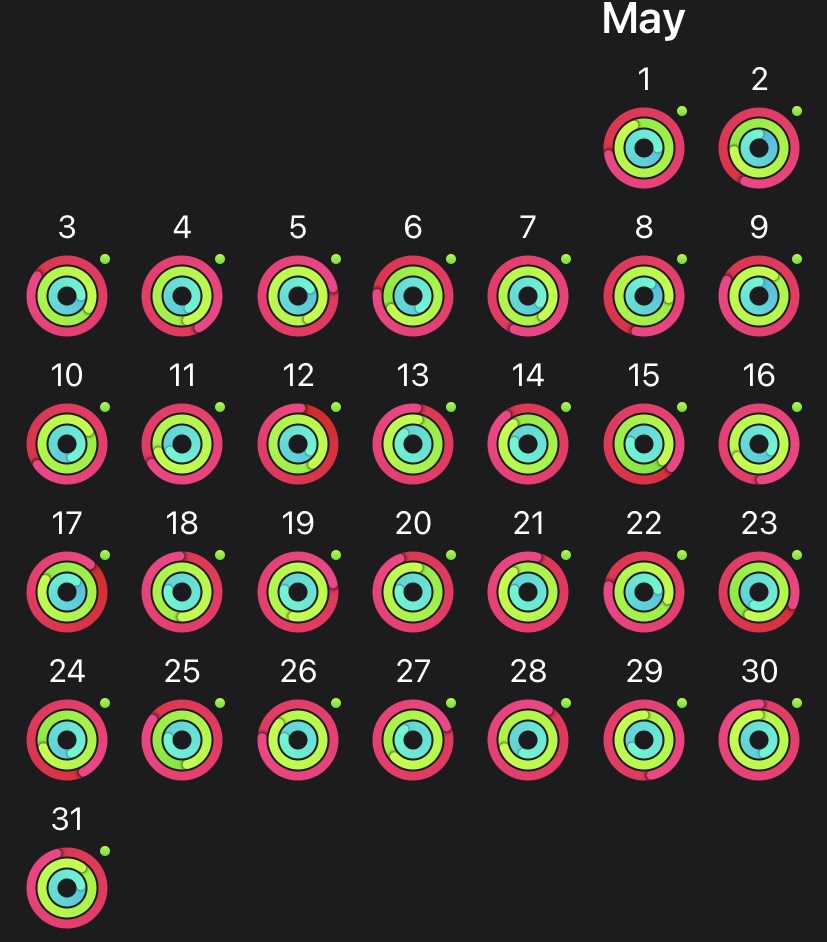The width and height of the screenshot is (827, 942).
Task: Open activity rings for May 19
Action: pos(298,593)
